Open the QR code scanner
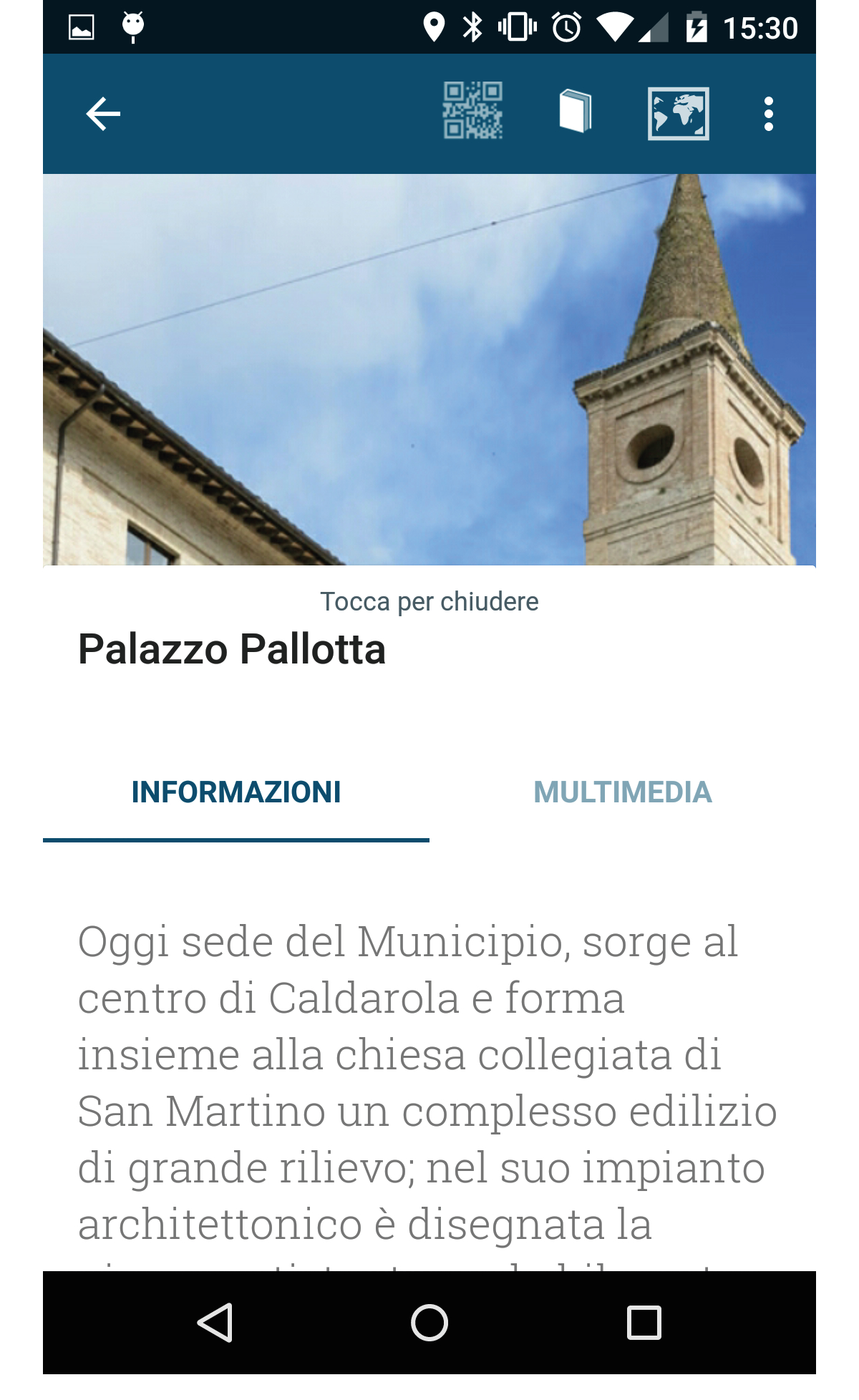 (x=472, y=110)
